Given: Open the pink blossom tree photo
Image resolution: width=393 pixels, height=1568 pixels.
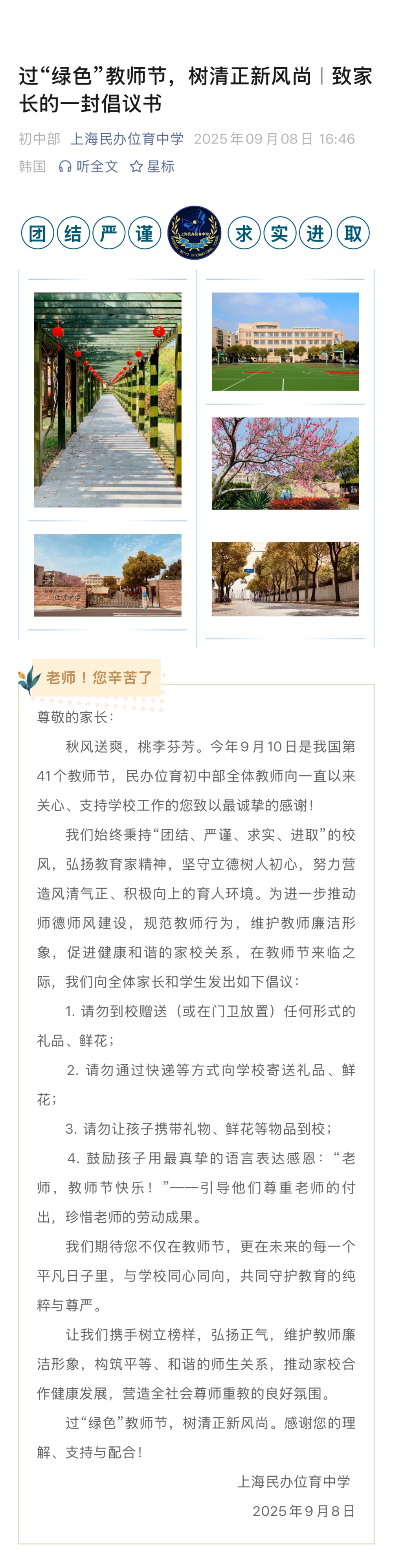Looking at the screenshot, I should 285,463.
